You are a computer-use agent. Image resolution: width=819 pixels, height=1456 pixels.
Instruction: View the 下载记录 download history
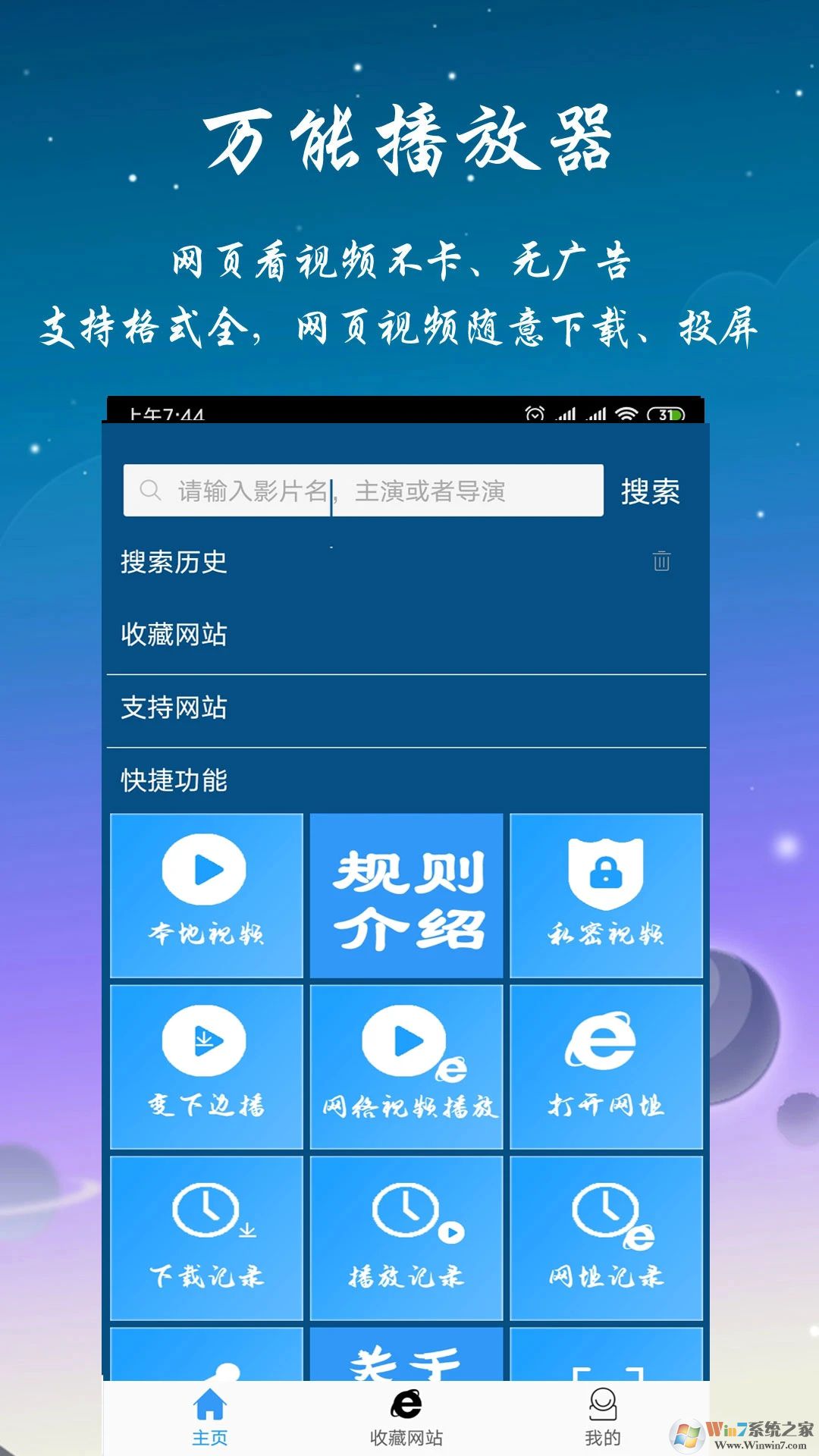click(206, 1236)
